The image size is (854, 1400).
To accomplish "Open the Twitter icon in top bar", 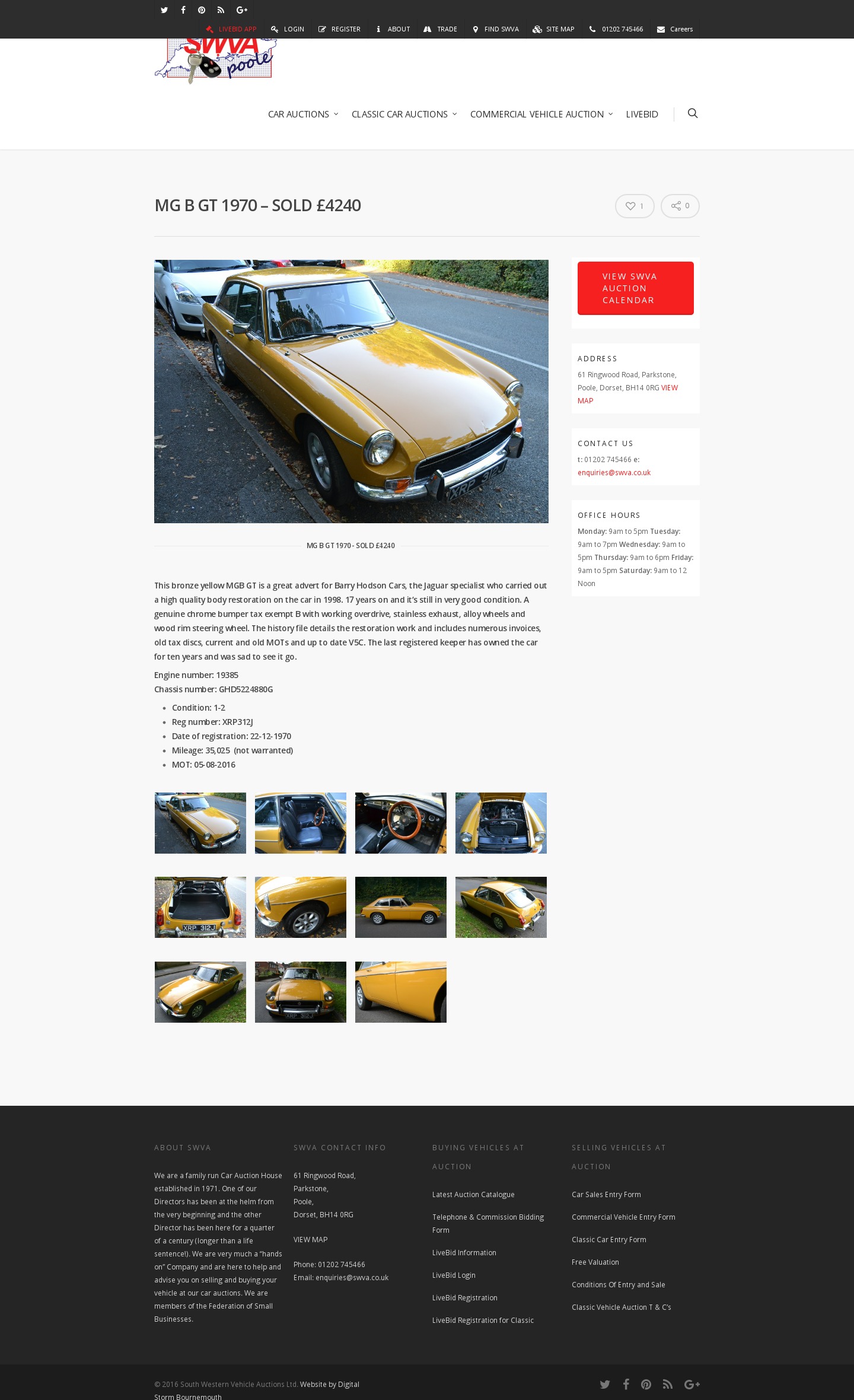I will [164, 10].
